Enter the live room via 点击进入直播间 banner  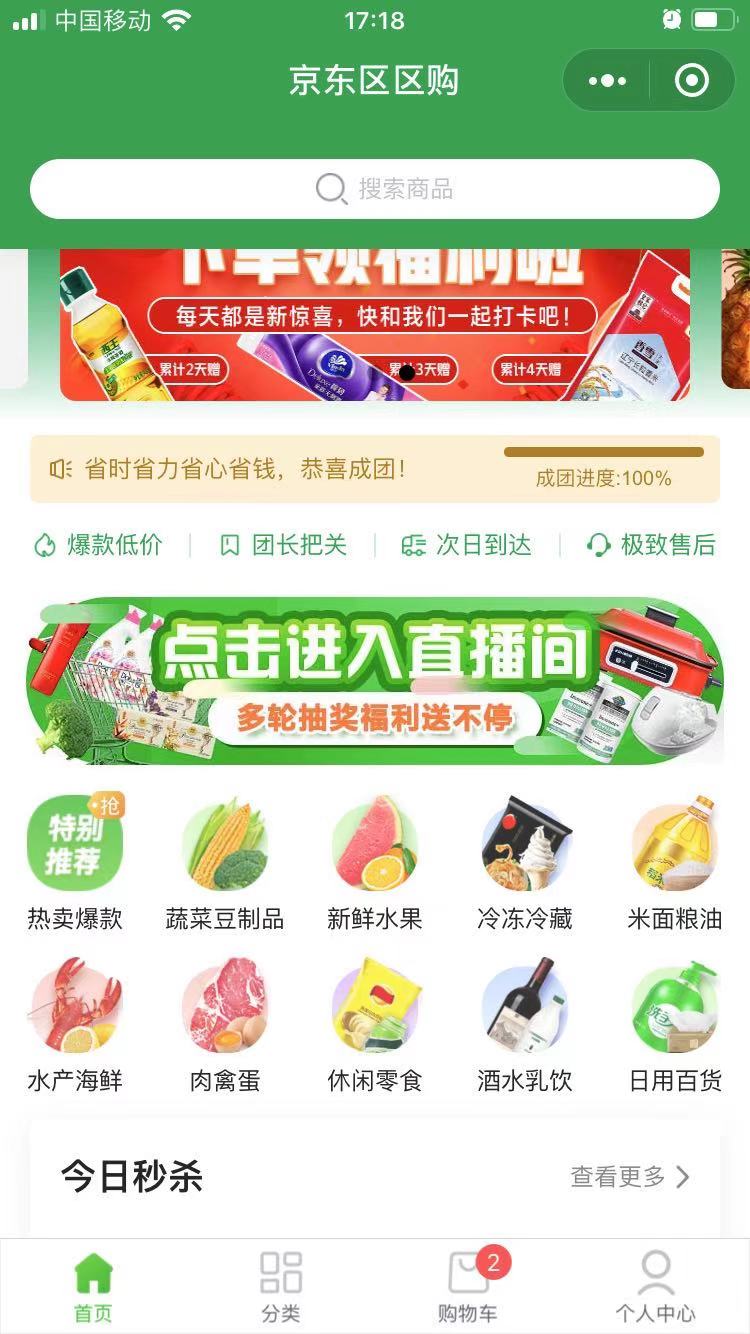[375, 680]
